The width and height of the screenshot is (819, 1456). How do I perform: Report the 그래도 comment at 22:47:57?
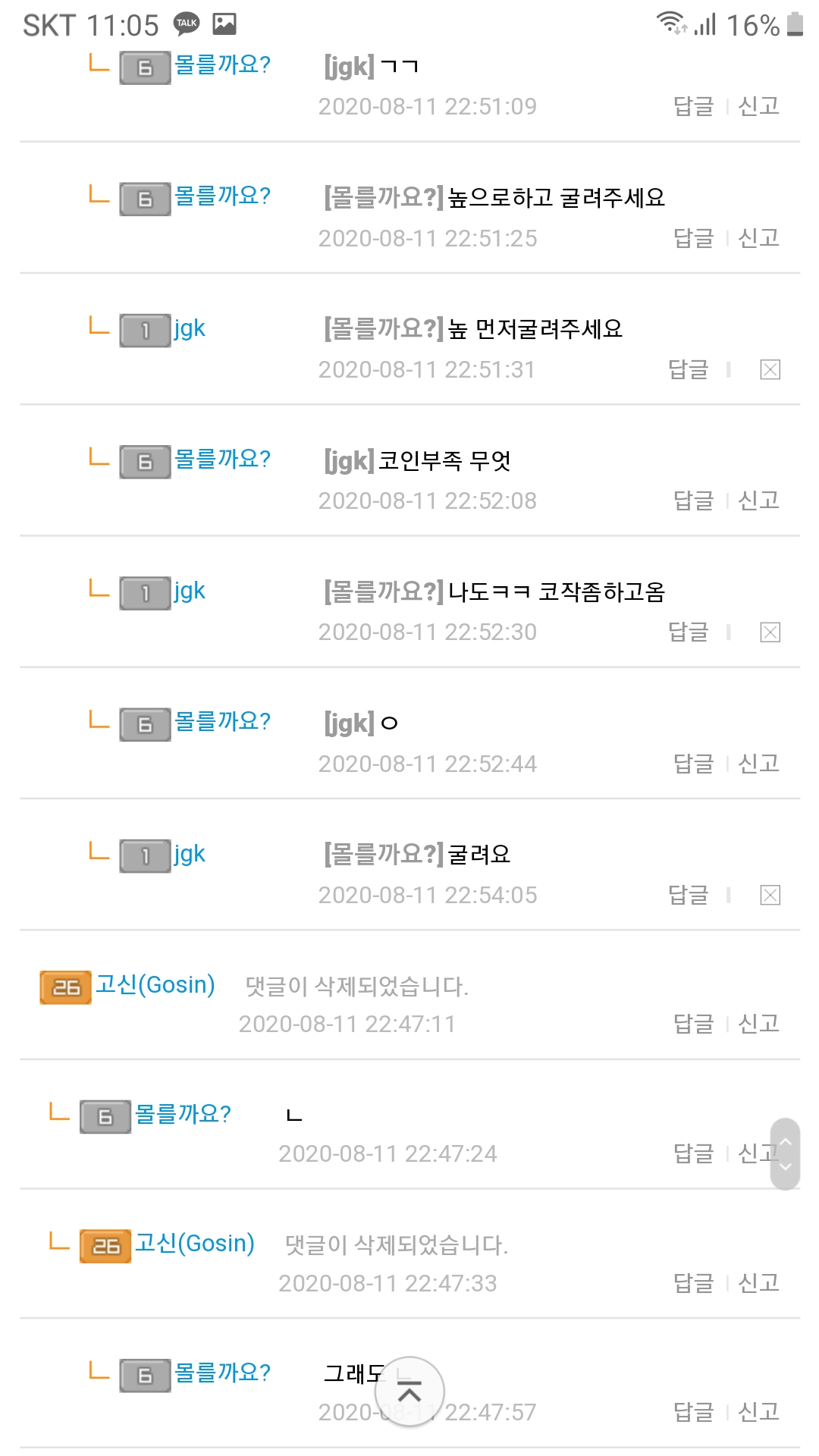point(758,1412)
